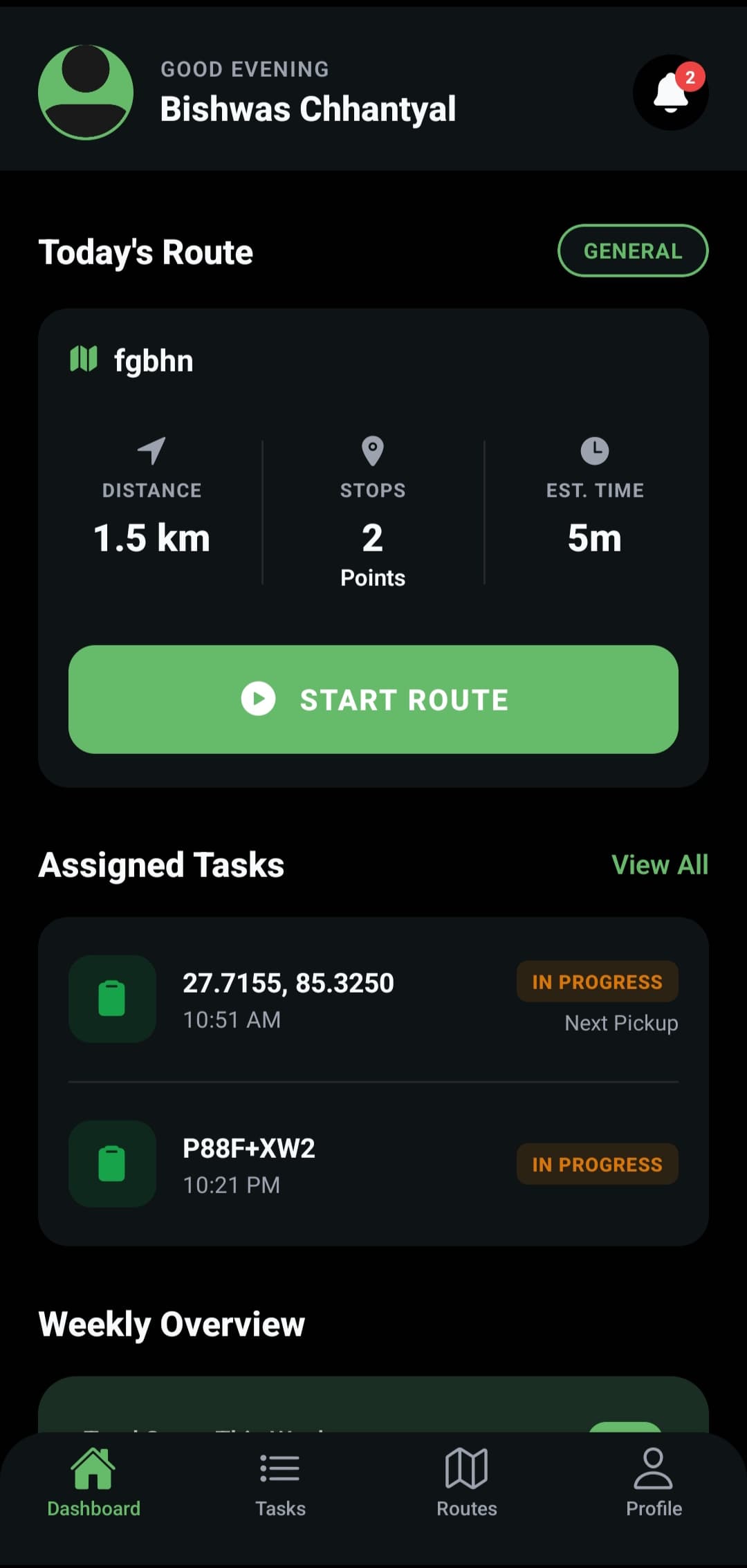The height and width of the screenshot is (1568, 747).
Task: Tap the GENERAL chip
Action: [x=633, y=250]
